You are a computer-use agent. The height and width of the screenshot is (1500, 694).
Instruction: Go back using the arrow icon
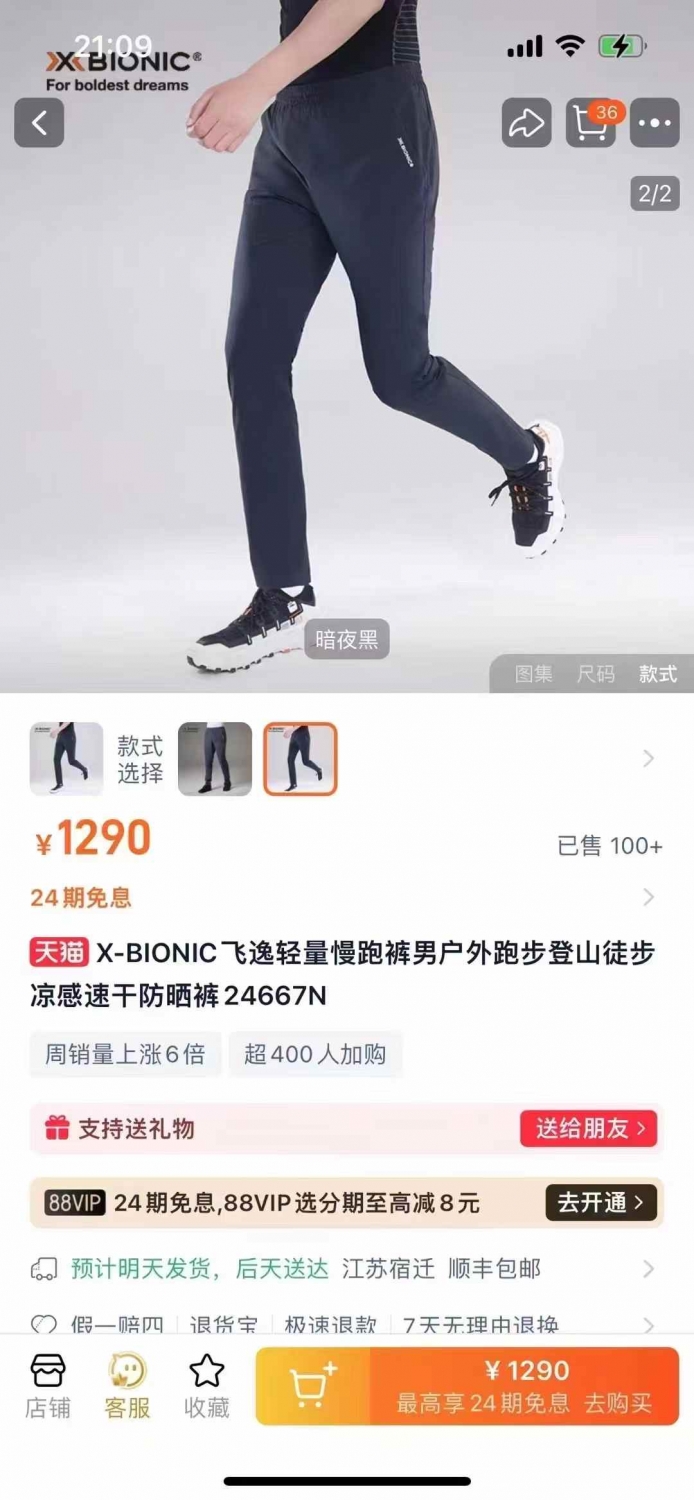(x=39, y=123)
